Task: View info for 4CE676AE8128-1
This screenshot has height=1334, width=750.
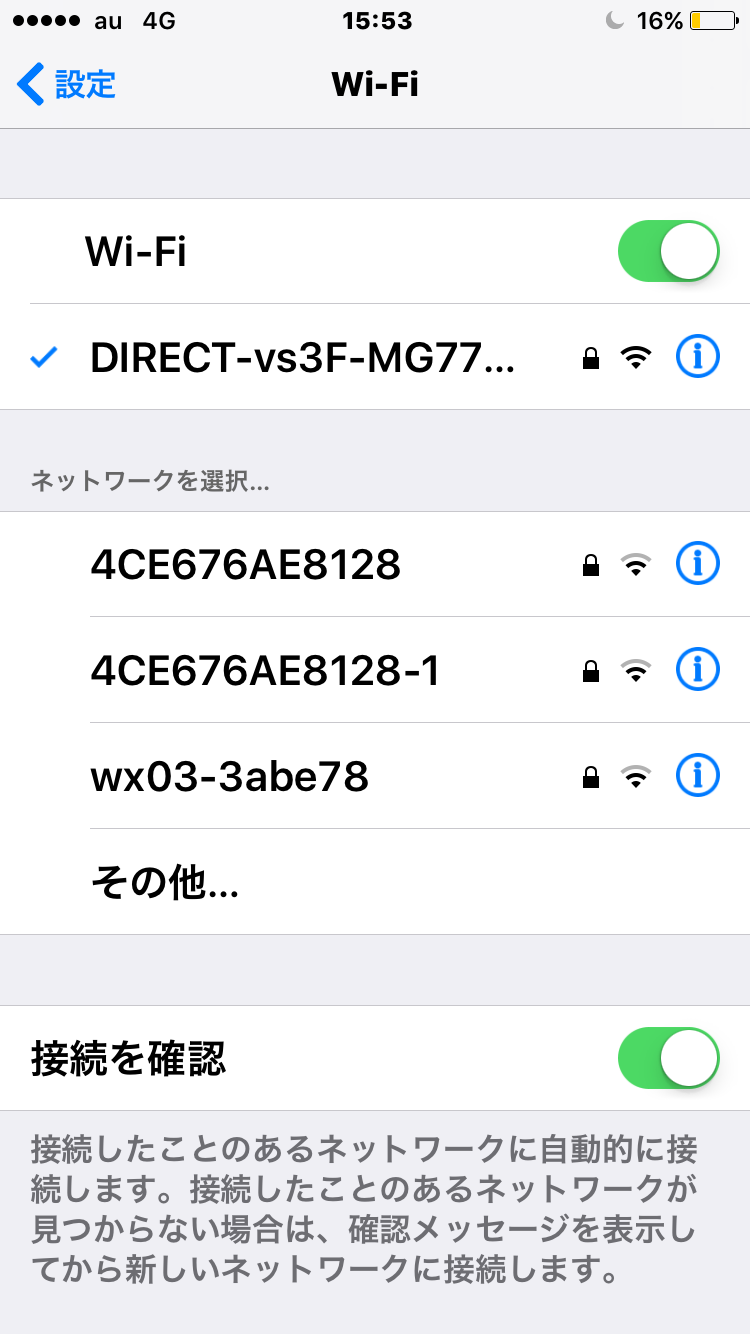Action: 698,670
